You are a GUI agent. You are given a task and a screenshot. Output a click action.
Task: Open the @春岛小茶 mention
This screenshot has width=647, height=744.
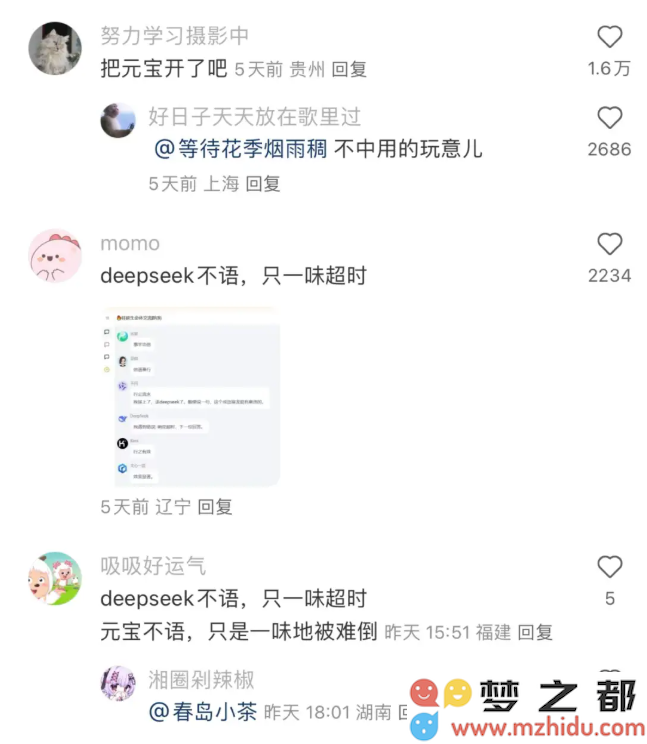(203, 712)
